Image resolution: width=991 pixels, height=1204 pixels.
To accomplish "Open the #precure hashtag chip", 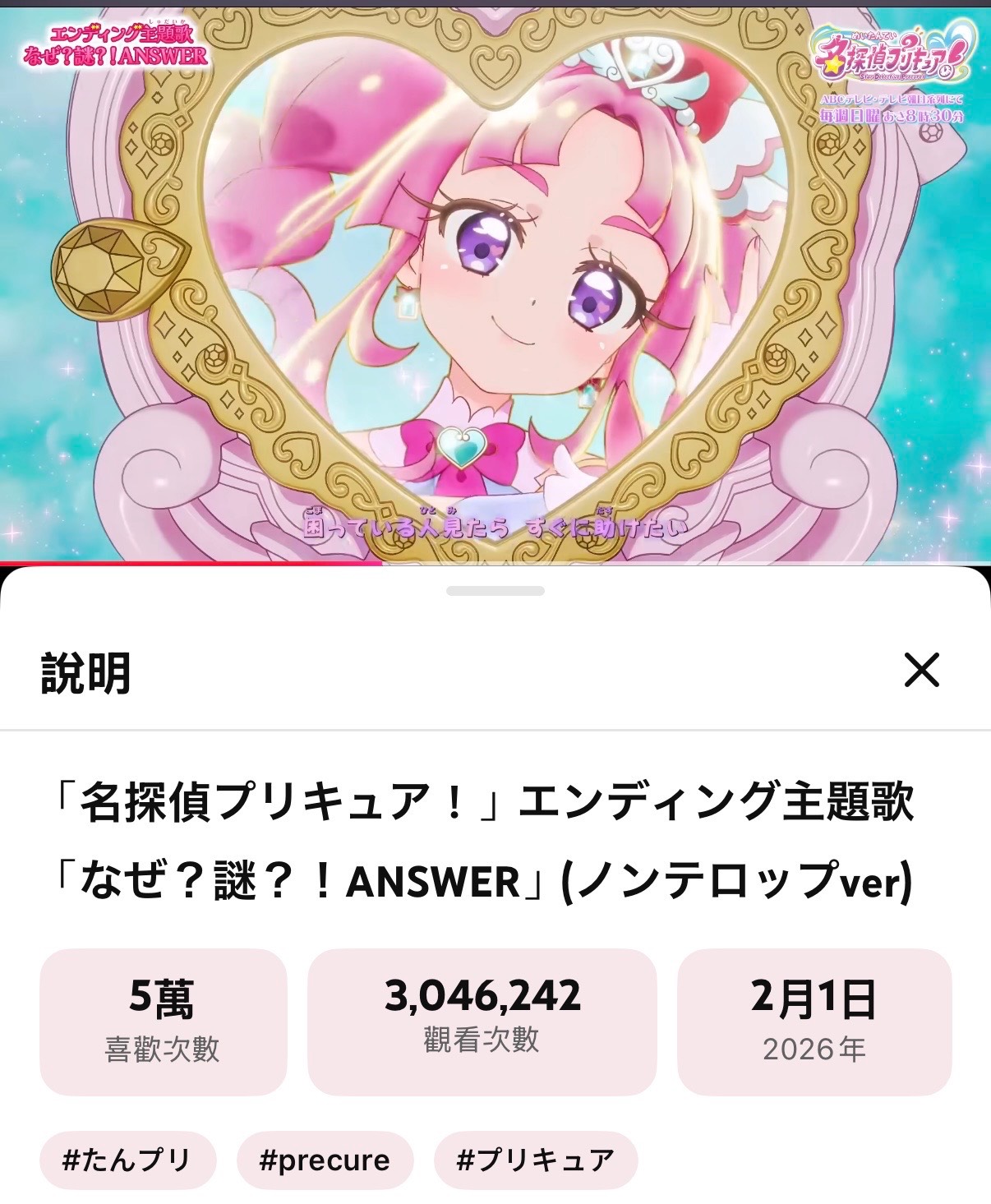I will (x=325, y=1160).
